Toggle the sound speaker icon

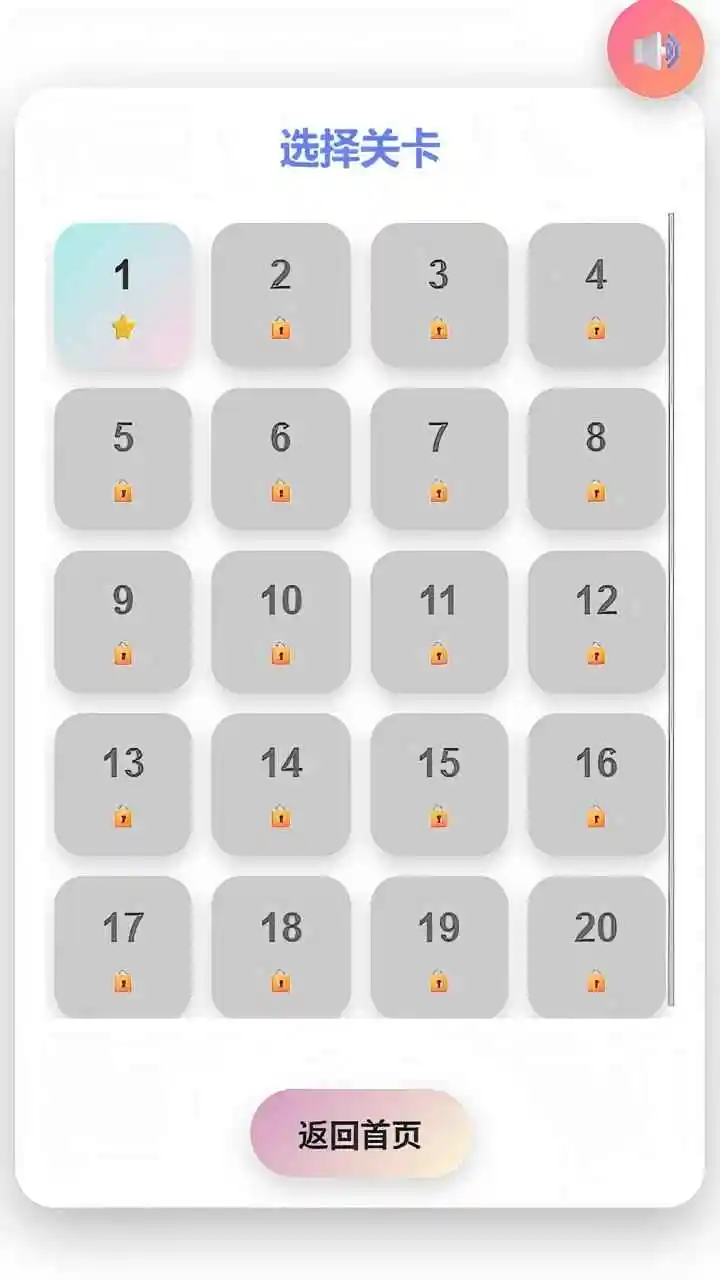tap(656, 50)
